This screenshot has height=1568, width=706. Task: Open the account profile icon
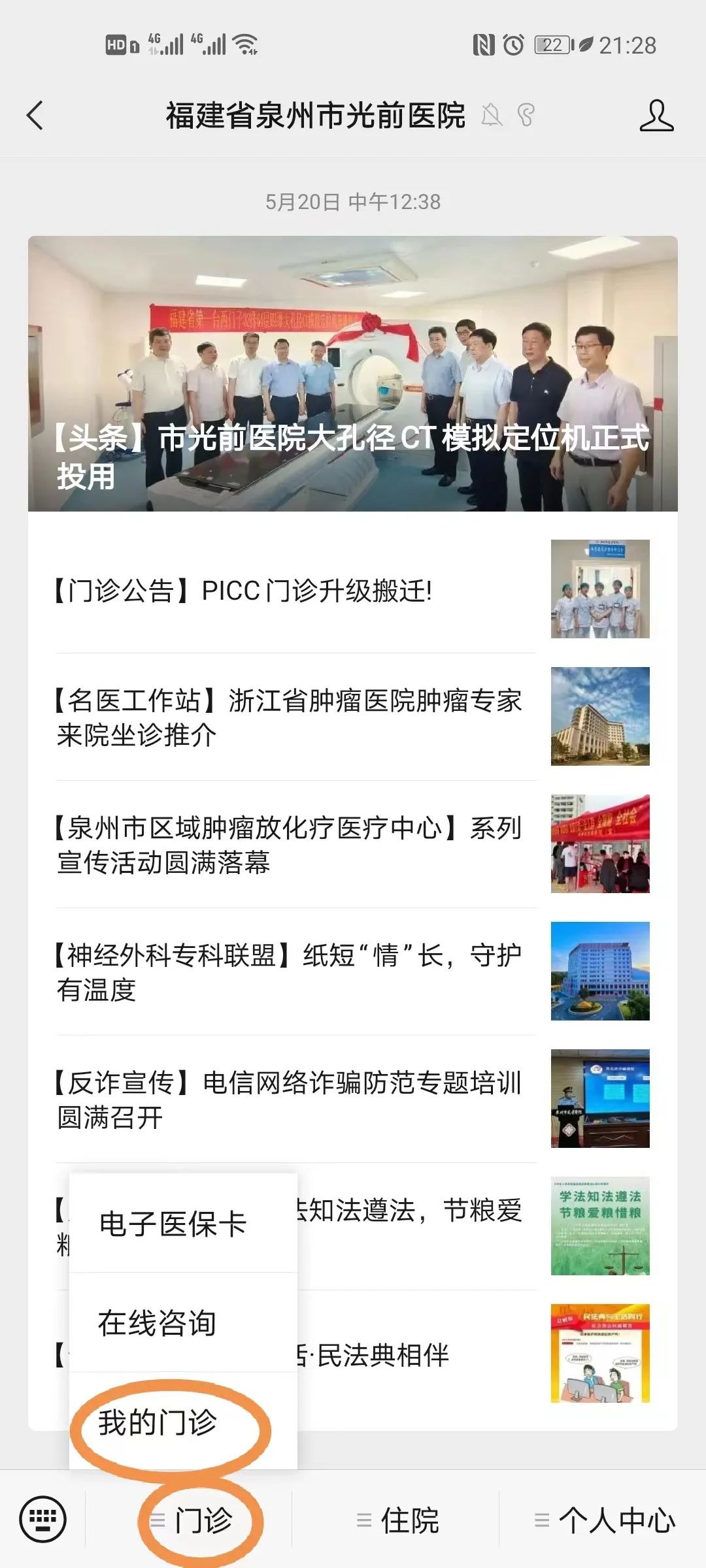(656, 116)
